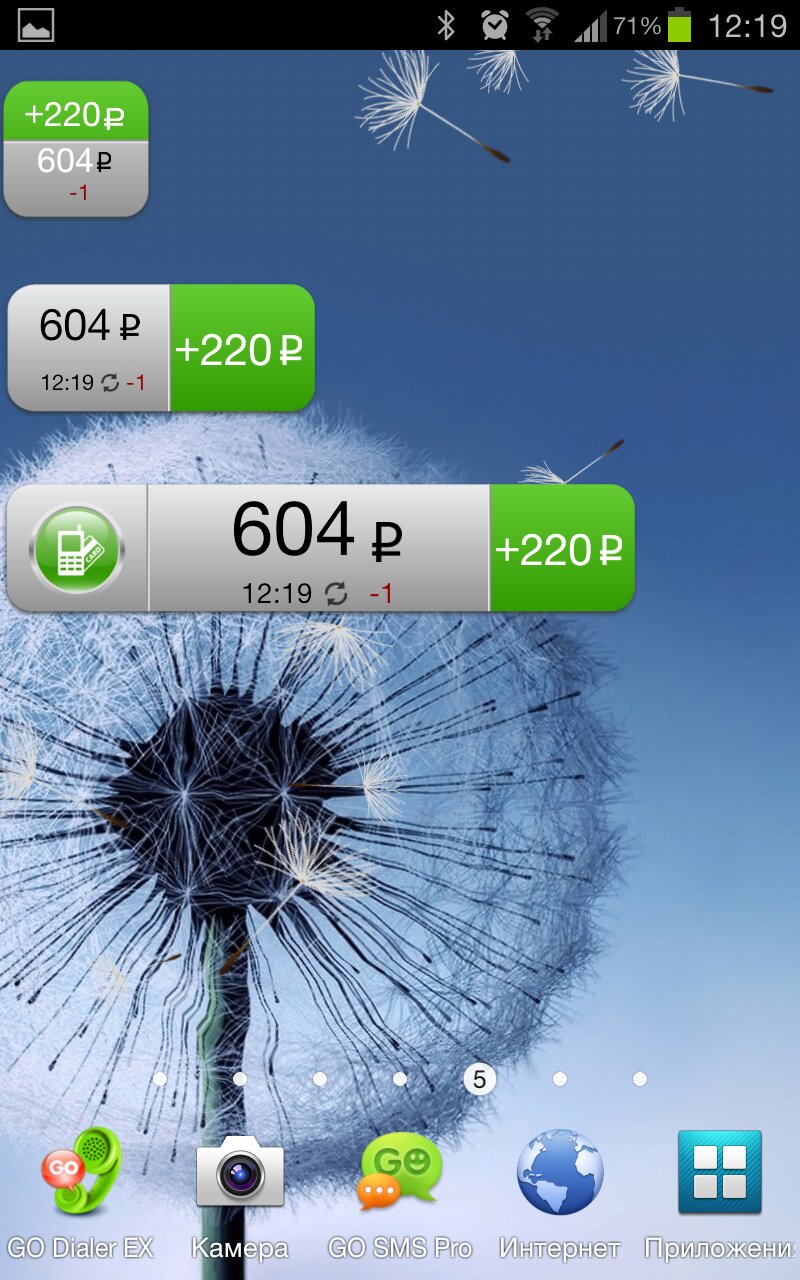Open the green phone-card icon on large widget

click(76, 549)
